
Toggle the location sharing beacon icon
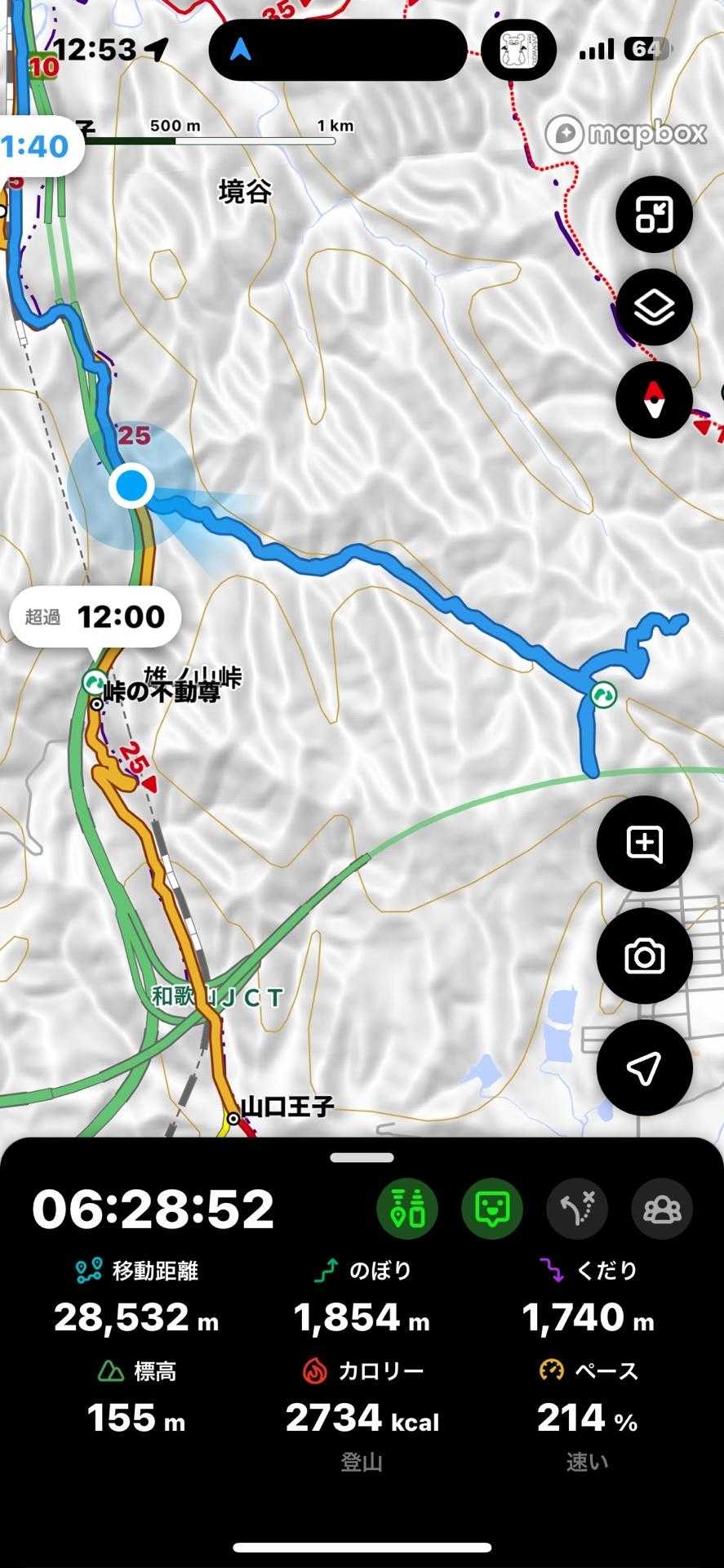(x=406, y=1209)
